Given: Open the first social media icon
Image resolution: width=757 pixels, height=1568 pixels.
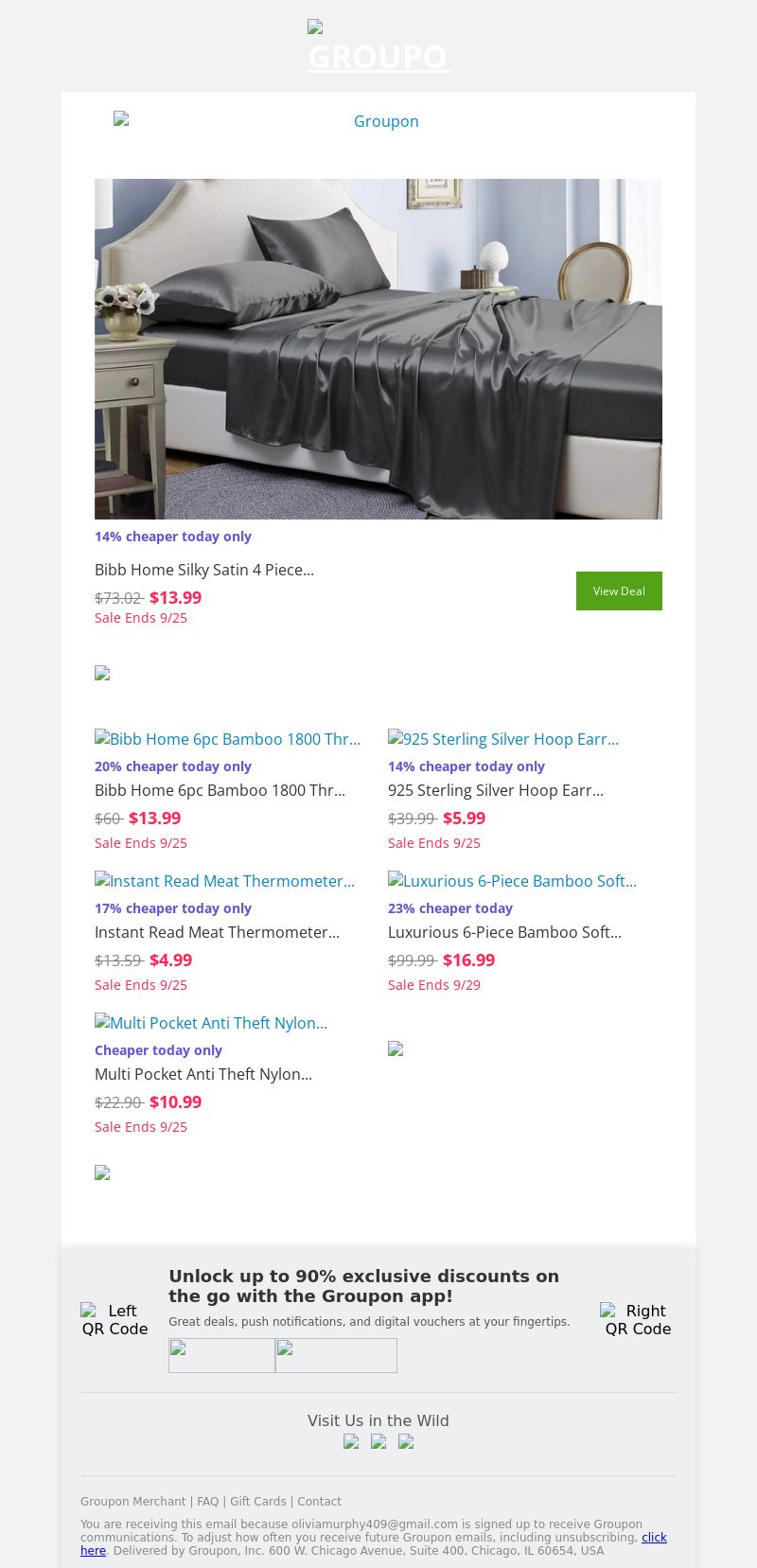Looking at the screenshot, I should coord(351,1442).
